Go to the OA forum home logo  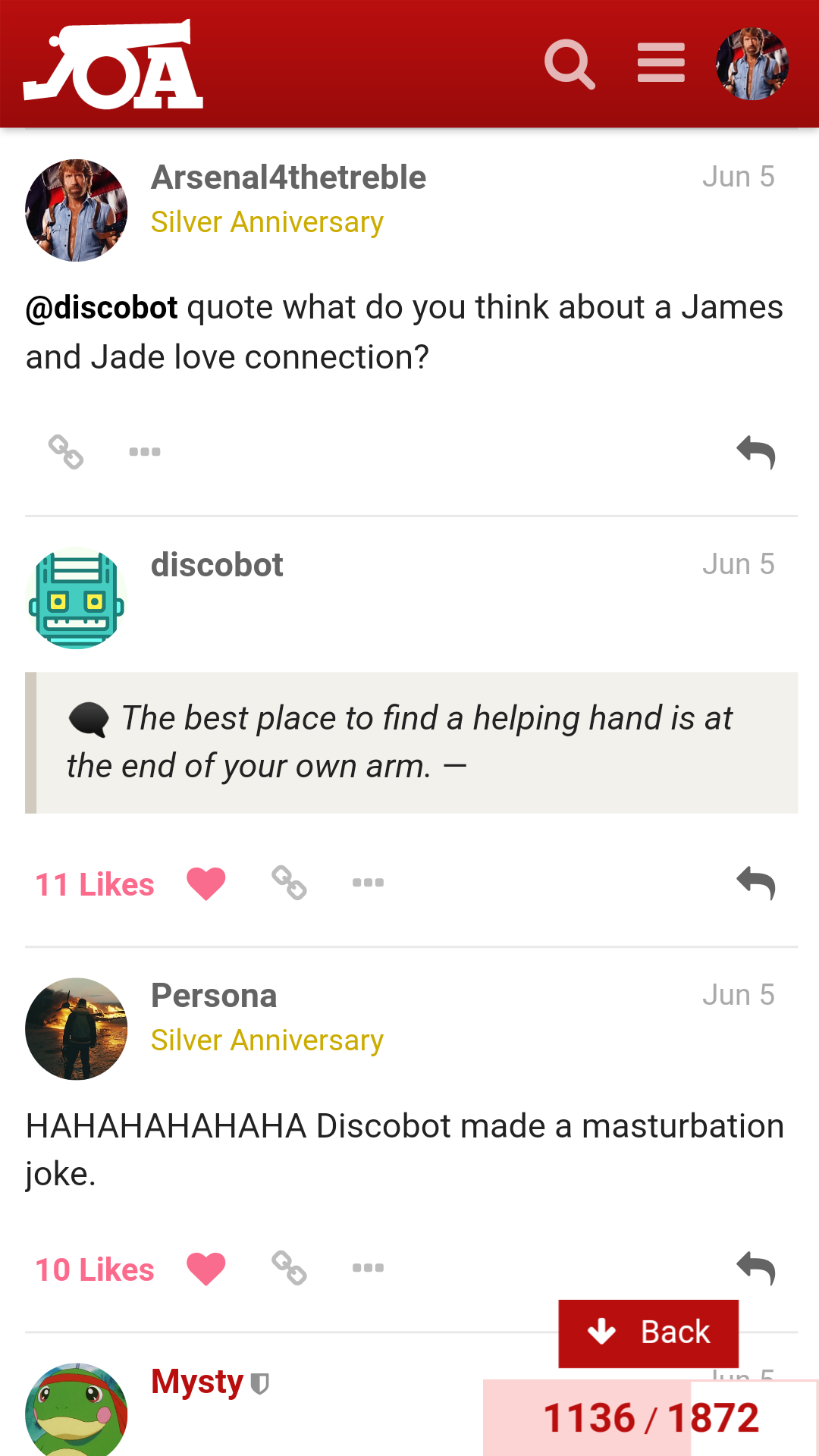coord(113,64)
